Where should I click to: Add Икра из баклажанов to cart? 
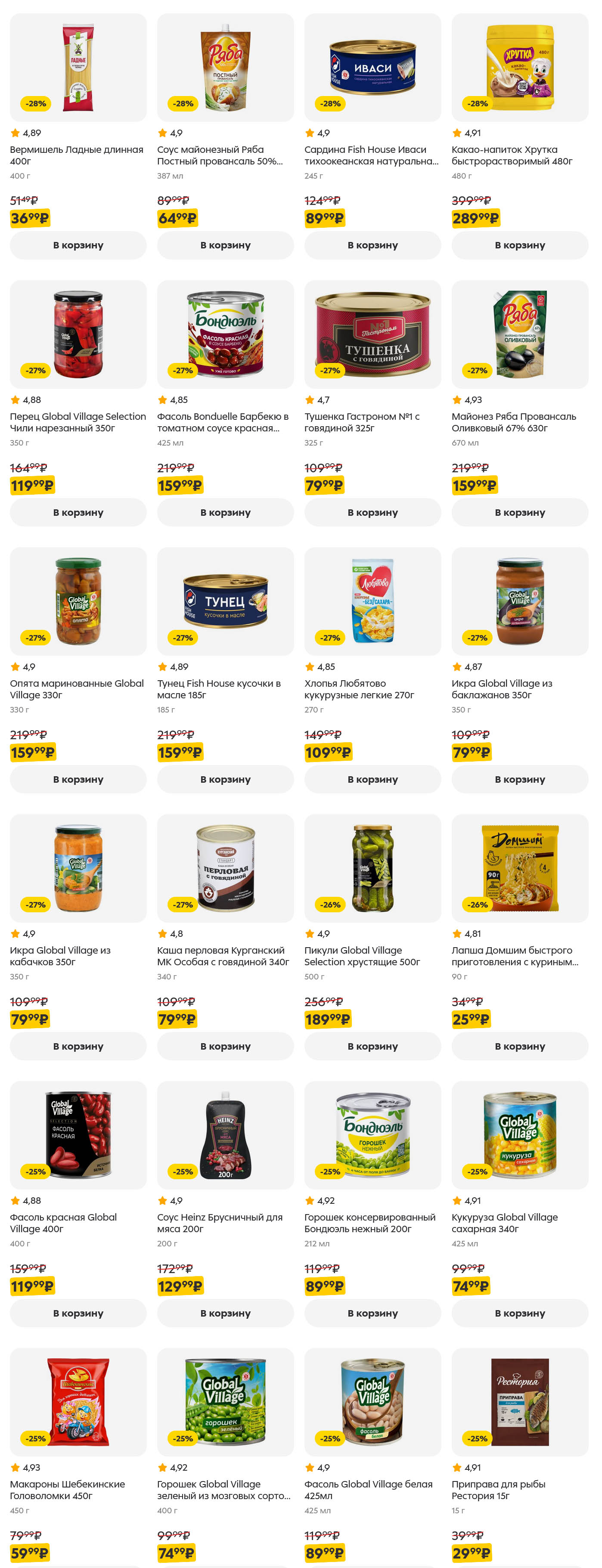(520, 779)
